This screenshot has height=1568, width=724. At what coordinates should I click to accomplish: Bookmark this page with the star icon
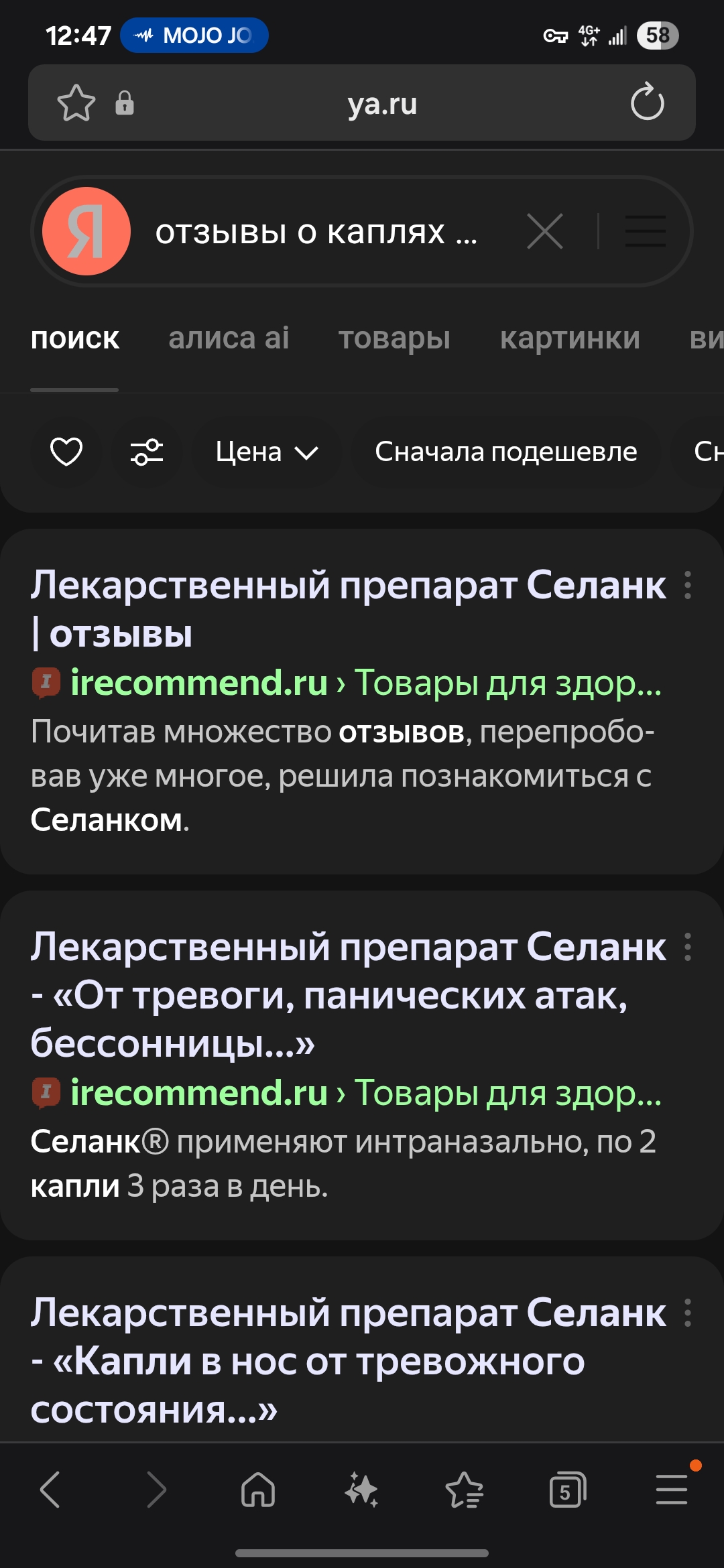pos(76,103)
